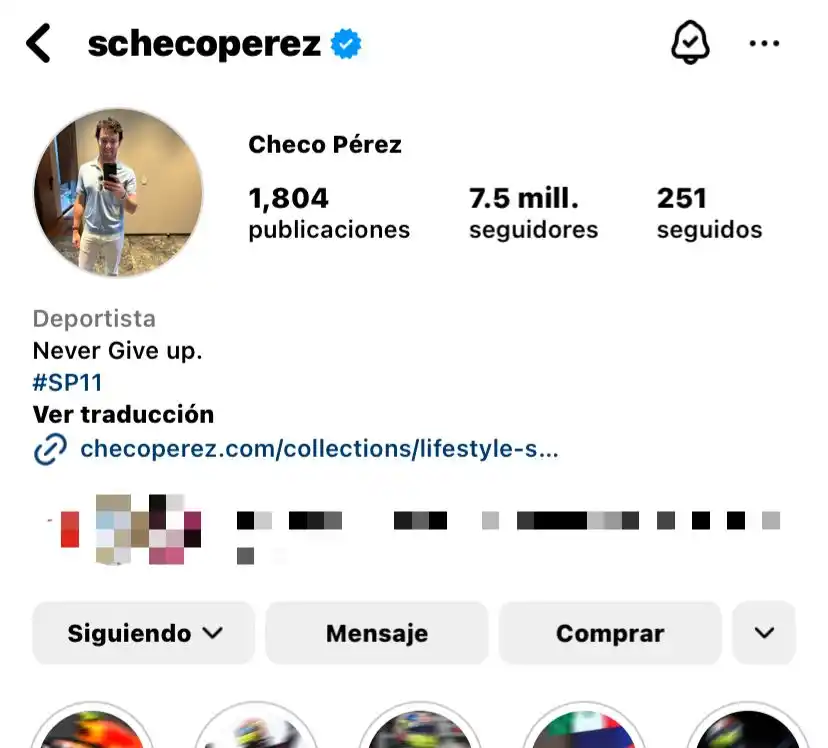View Checo Pérez's profile picture
Viewport: 828px width, 748px height.
[118, 193]
